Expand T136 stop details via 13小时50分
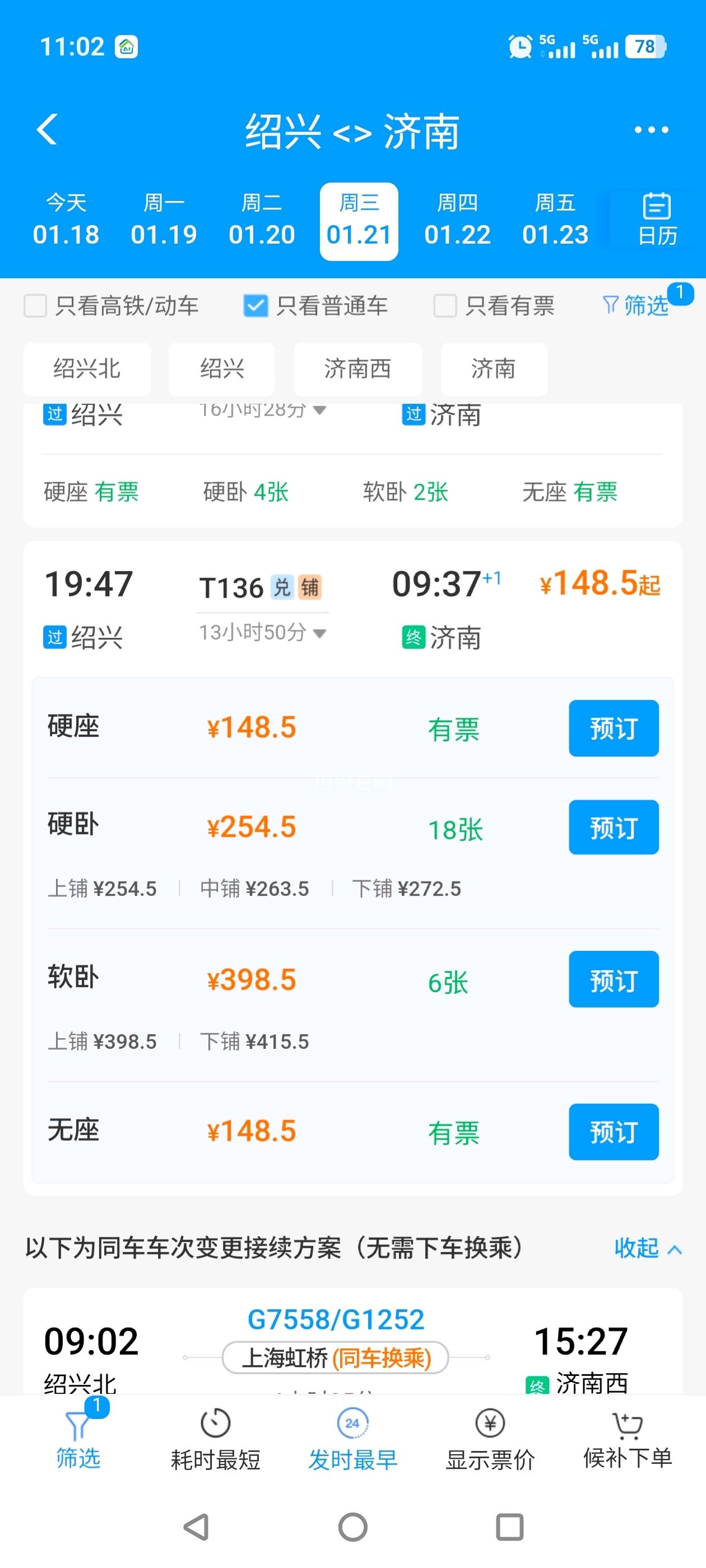 coord(262,633)
